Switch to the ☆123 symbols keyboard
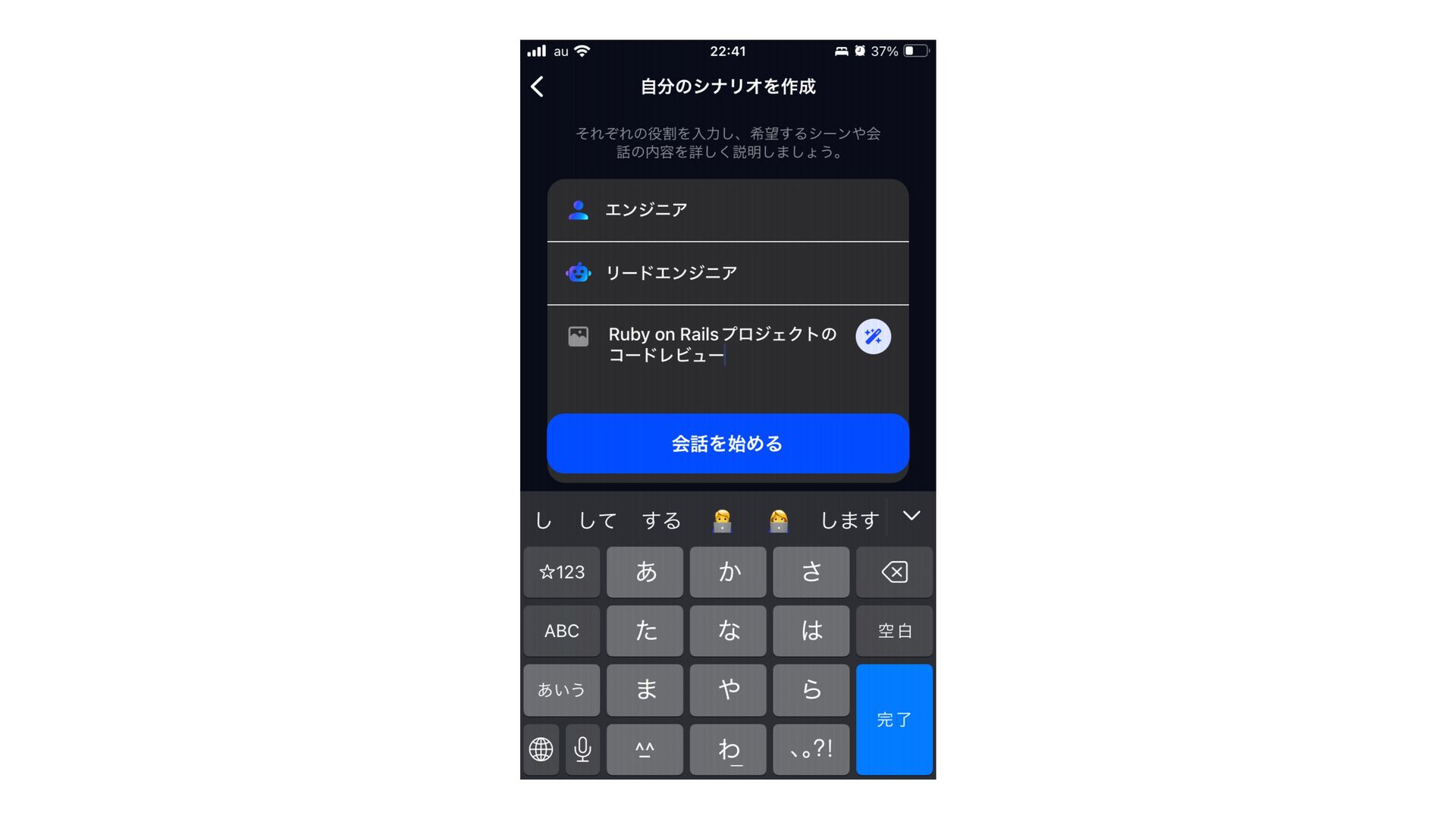The height and width of the screenshot is (819, 1456). (x=561, y=572)
